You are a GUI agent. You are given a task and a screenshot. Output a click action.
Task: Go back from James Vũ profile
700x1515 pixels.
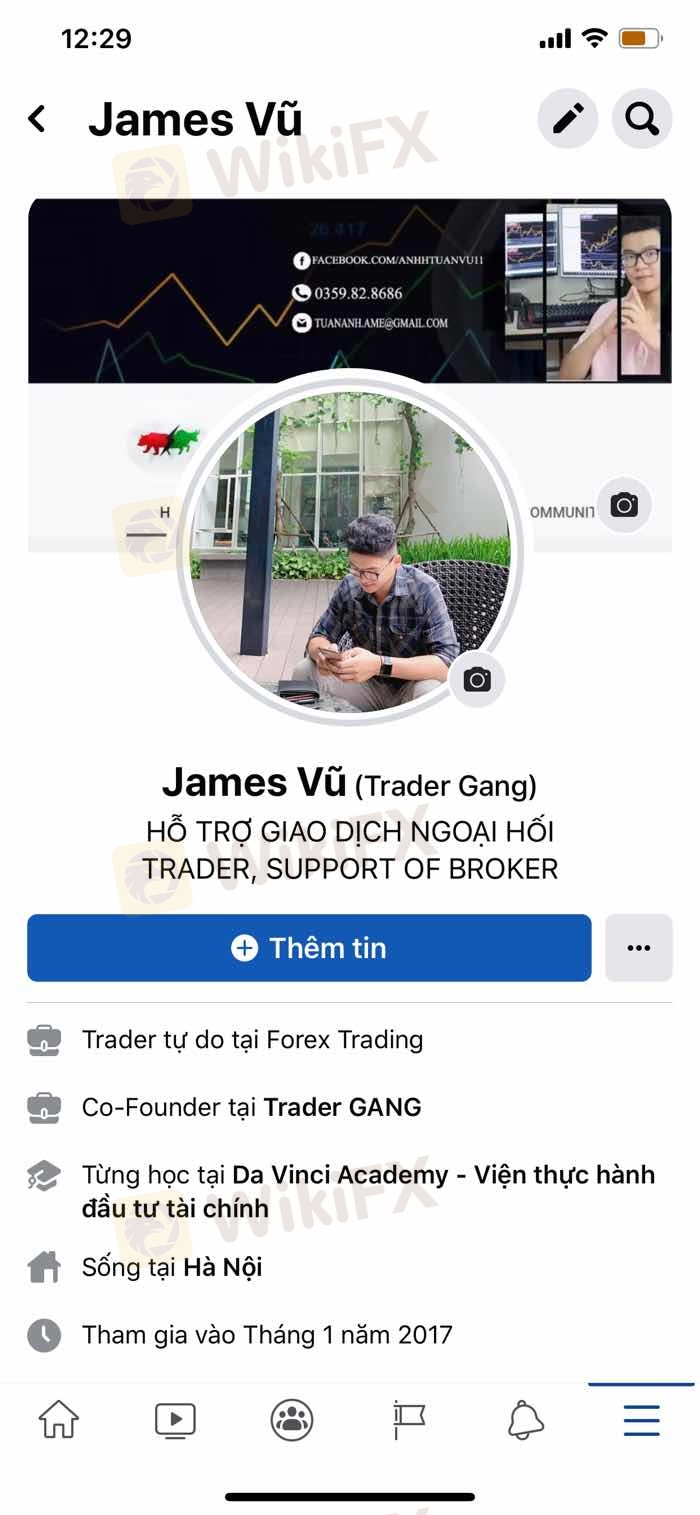click(37, 119)
